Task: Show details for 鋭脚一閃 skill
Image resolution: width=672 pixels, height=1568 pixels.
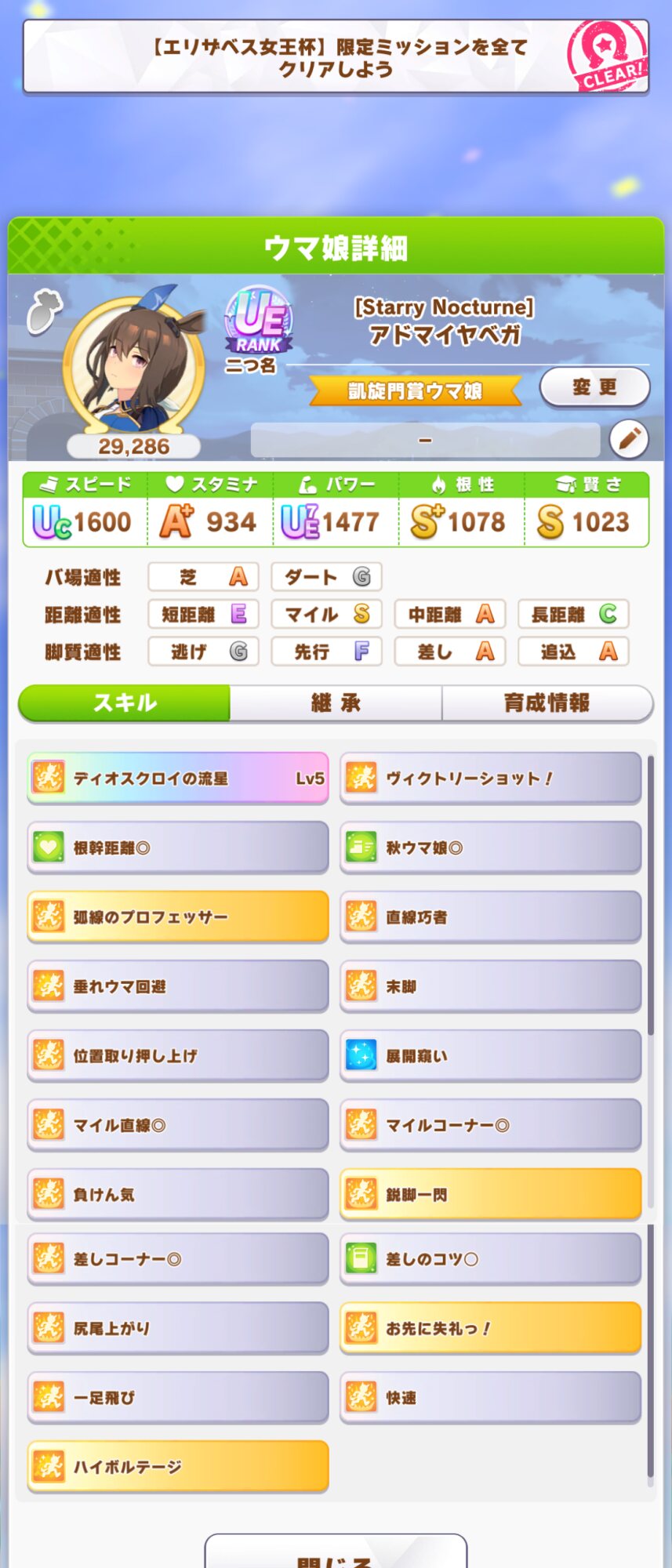Action: point(490,1194)
